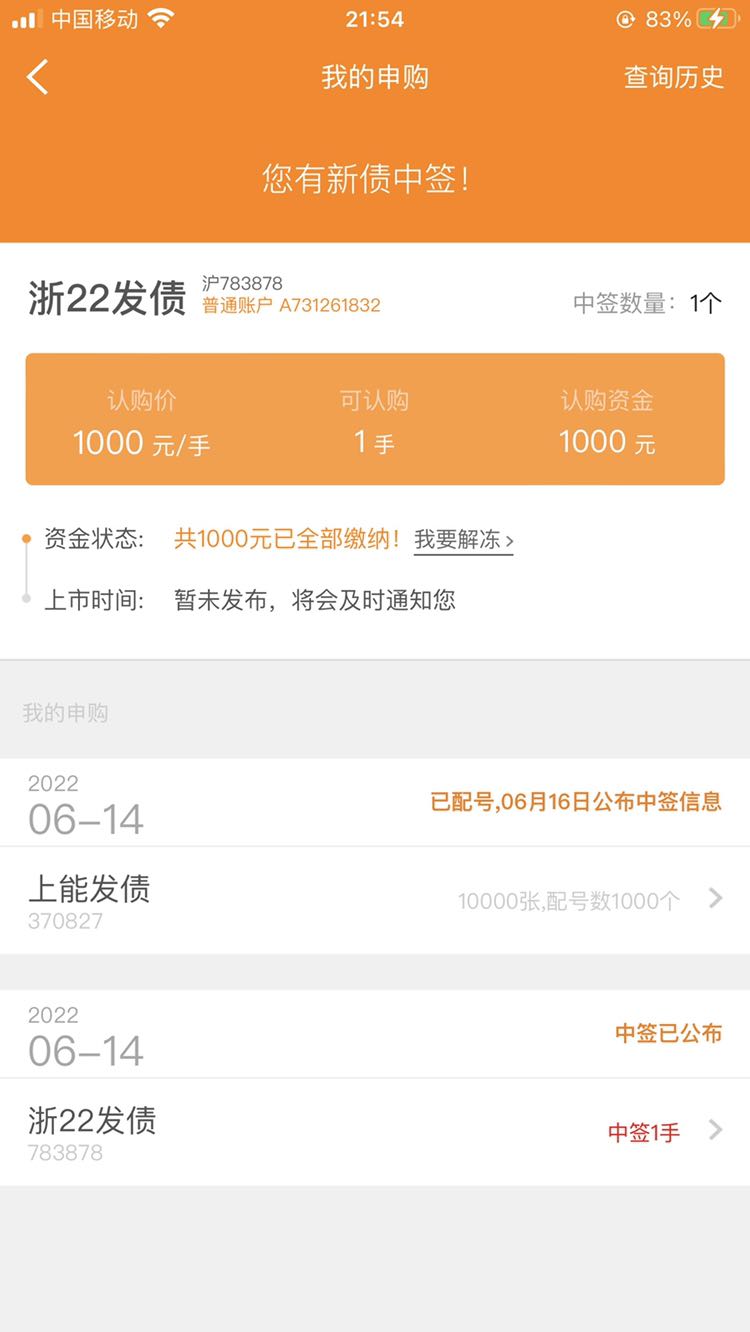Open the 浙22发债 row showing 中签1手
Screen dimensions: 750x1332
375,1132
